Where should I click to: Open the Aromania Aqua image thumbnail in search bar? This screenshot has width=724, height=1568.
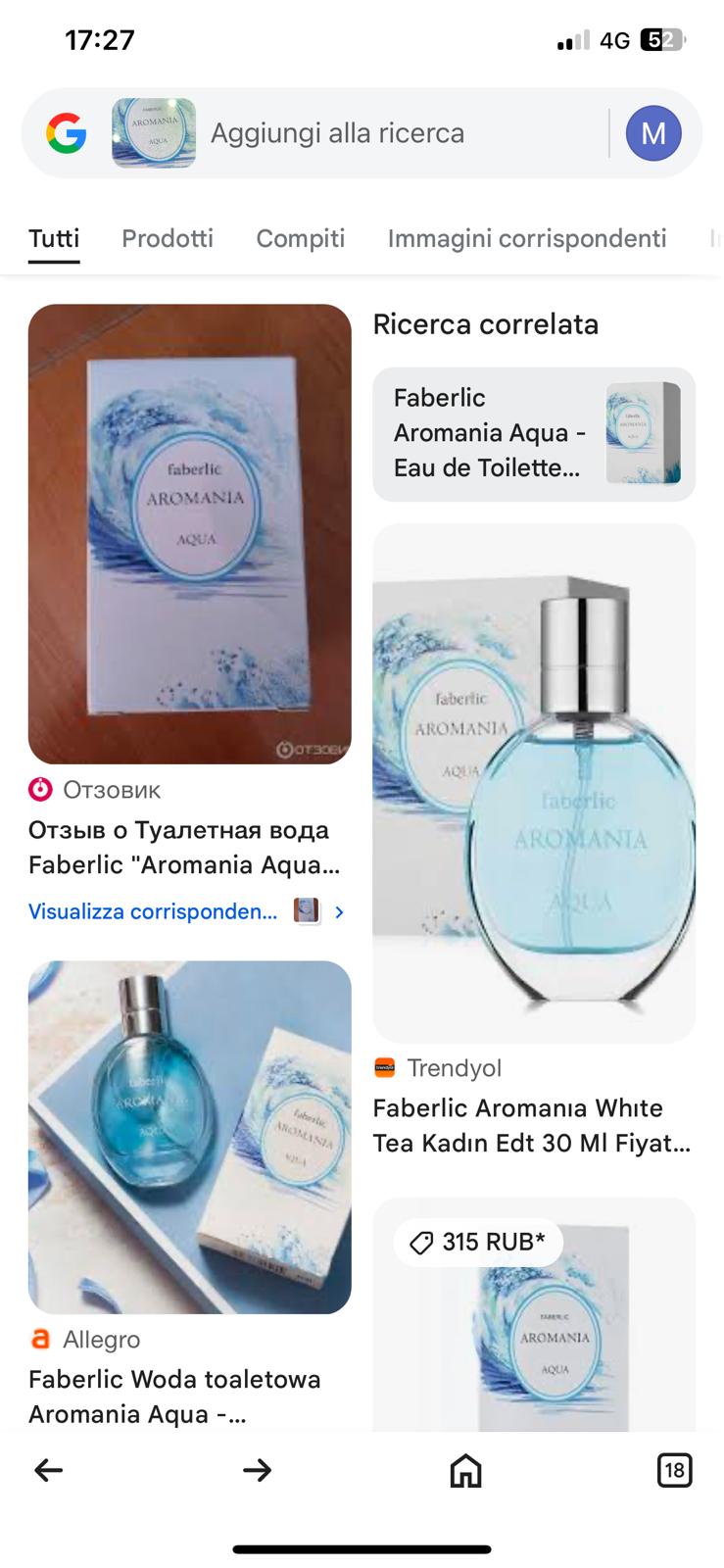point(154,133)
